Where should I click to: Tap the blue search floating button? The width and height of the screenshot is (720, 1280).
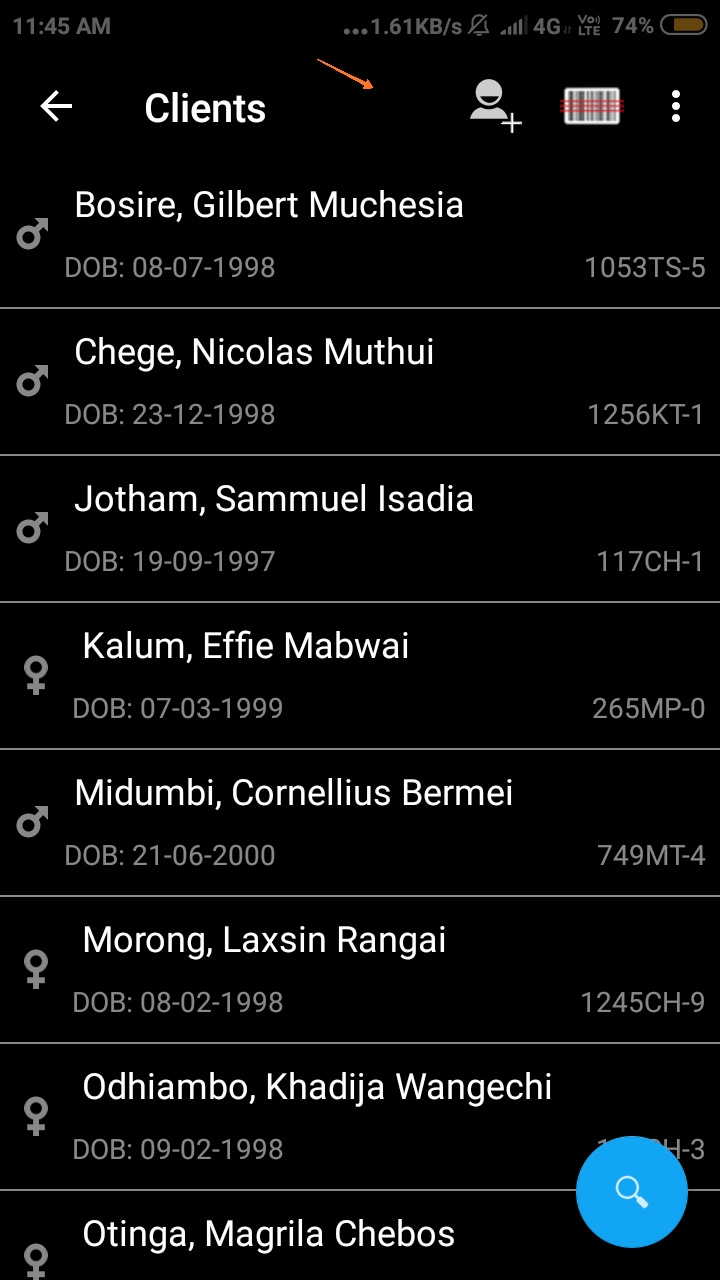pyautogui.click(x=632, y=1192)
